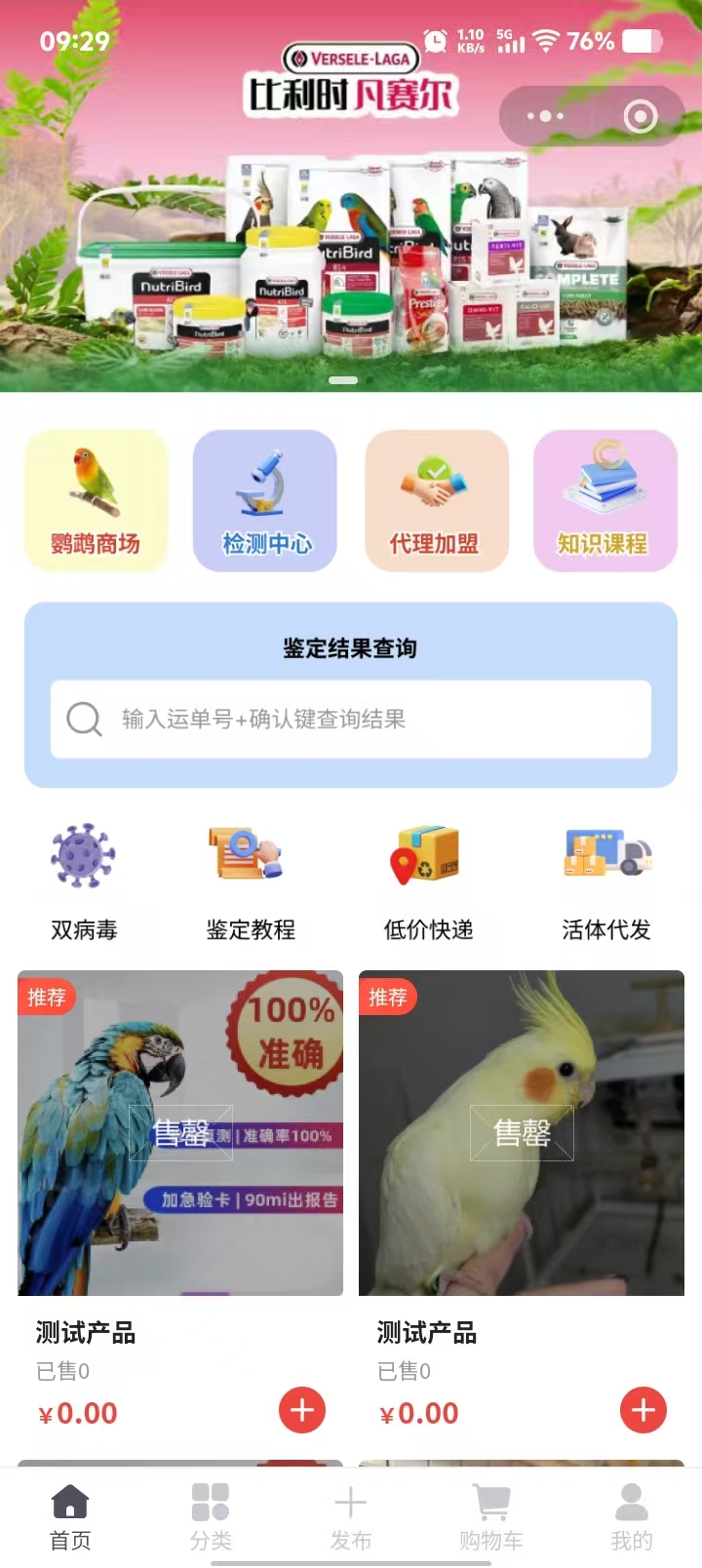This screenshot has width=702, height=1568.
Task: Browse 知识课程 knowledge courses
Action: (x=604, y=501)
